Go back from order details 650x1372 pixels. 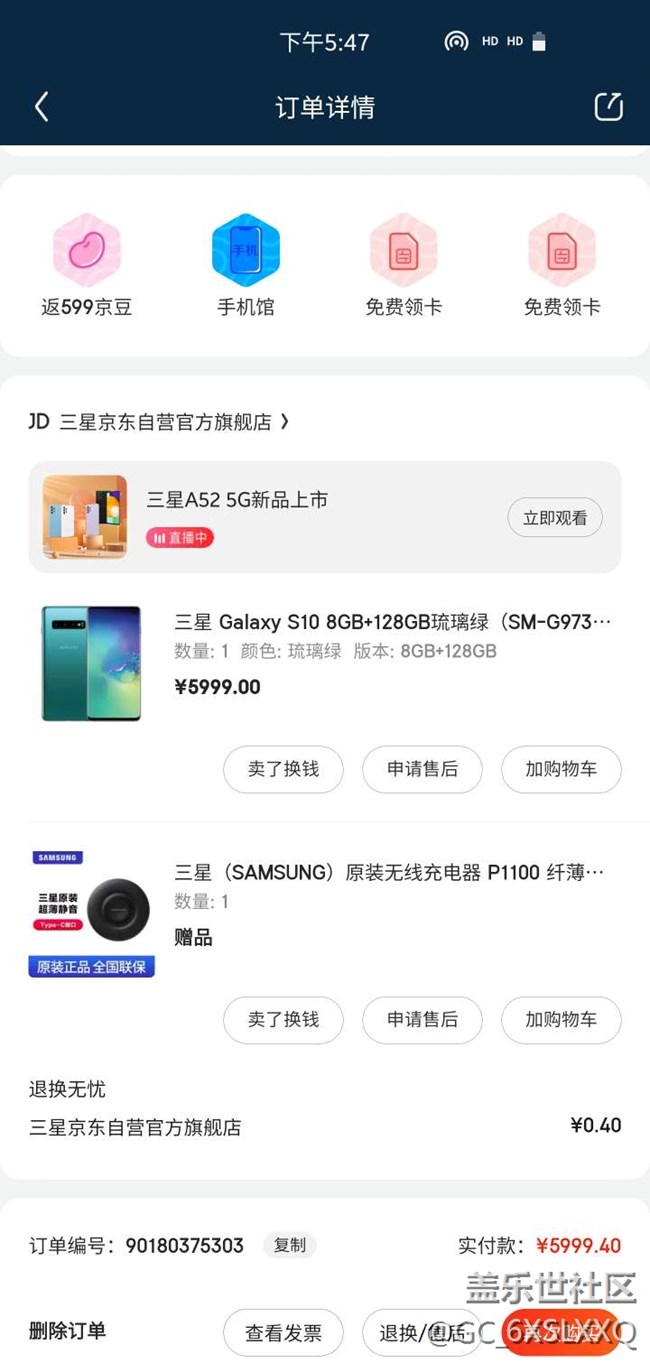42,107
